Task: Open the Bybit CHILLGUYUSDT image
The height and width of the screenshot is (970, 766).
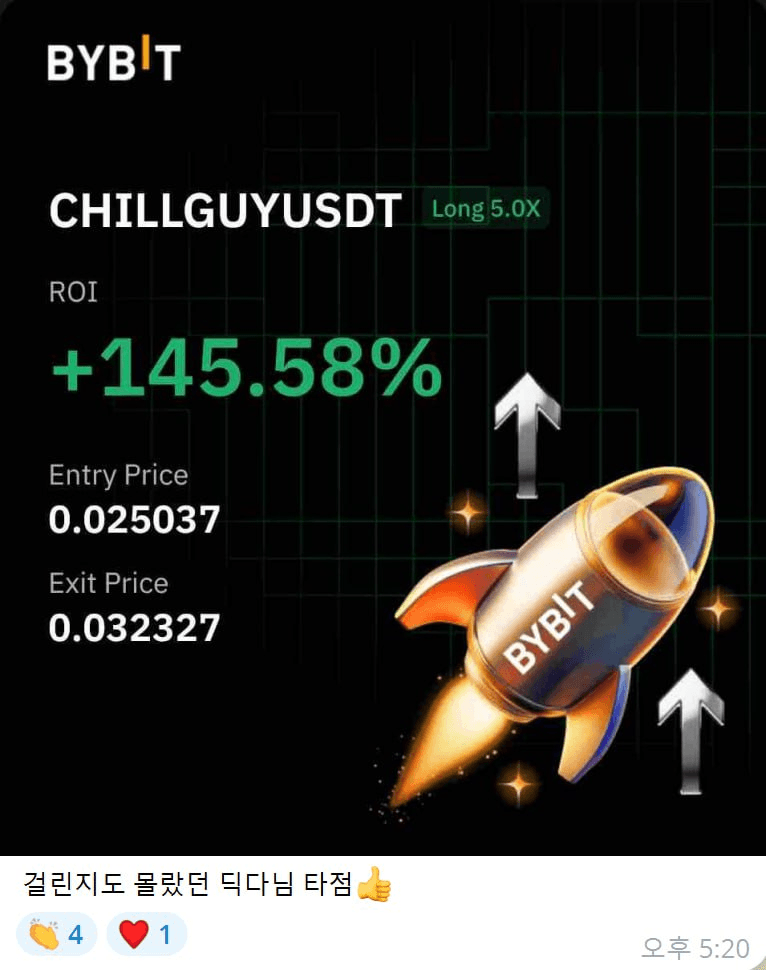Action: click(x=383, y=428)
